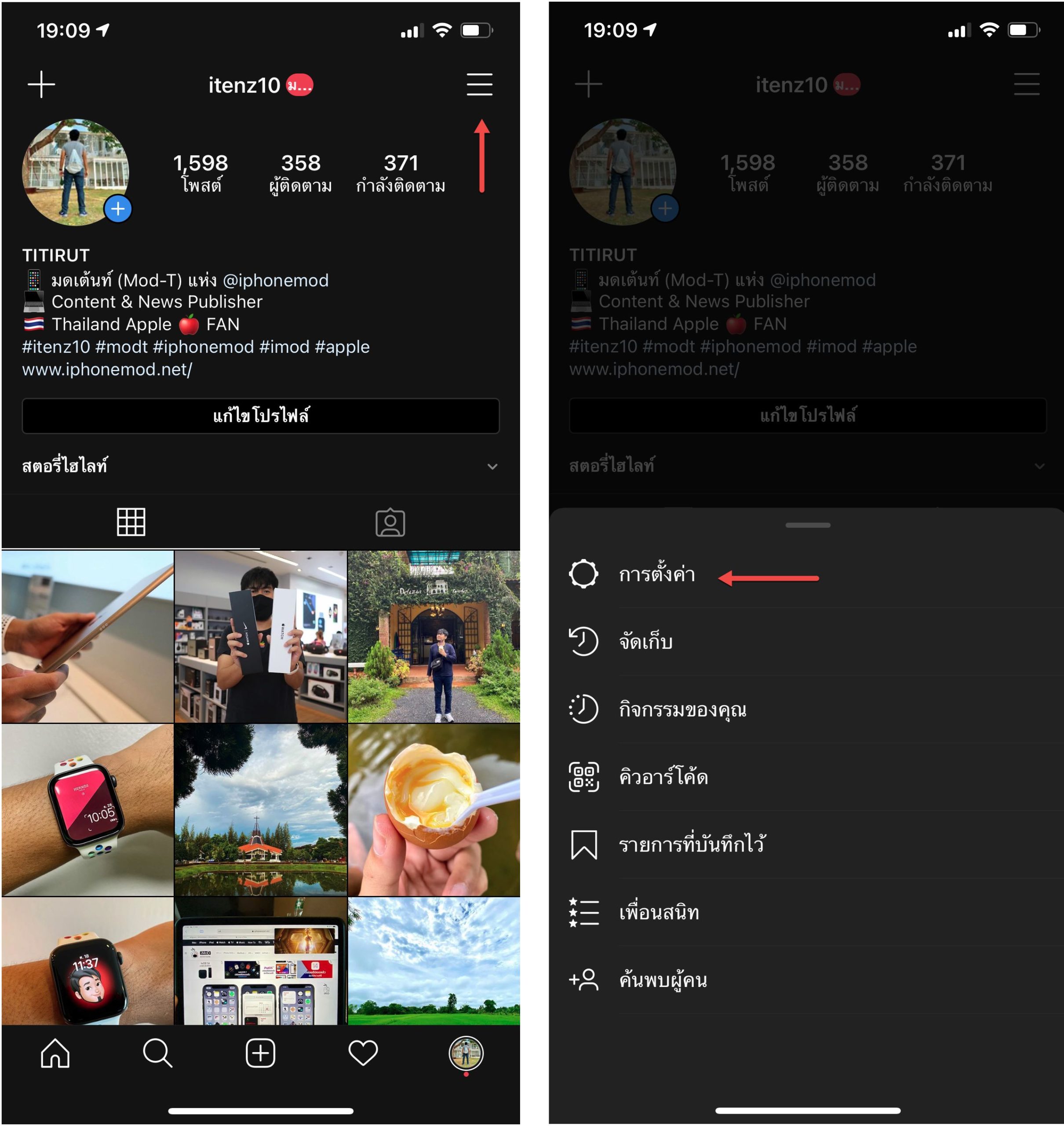Screen dimensions: 1064x1126
Task: Open จัดเก็บ archive
Action: click(645, 642)
